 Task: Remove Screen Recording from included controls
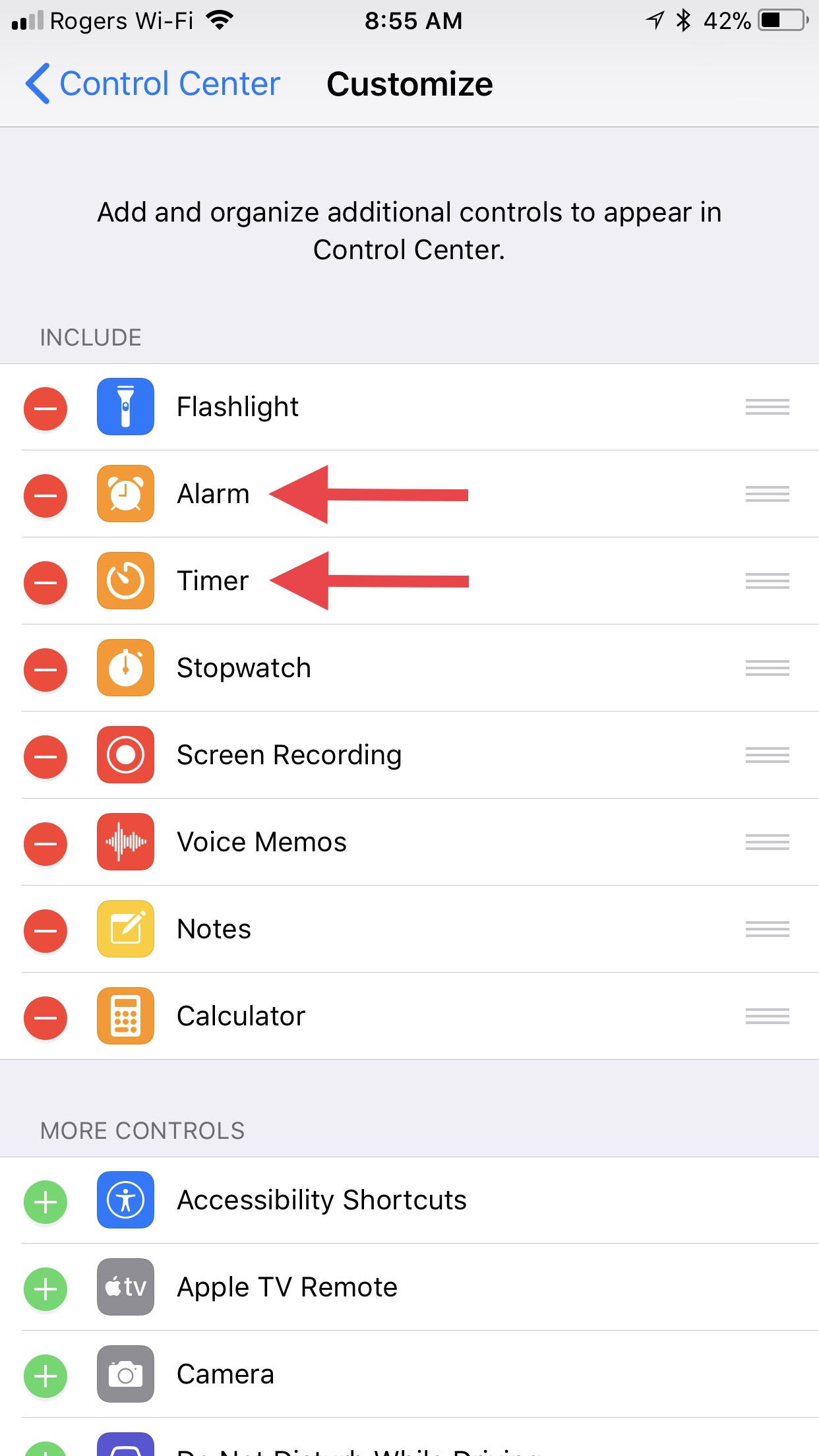point(45,756)
